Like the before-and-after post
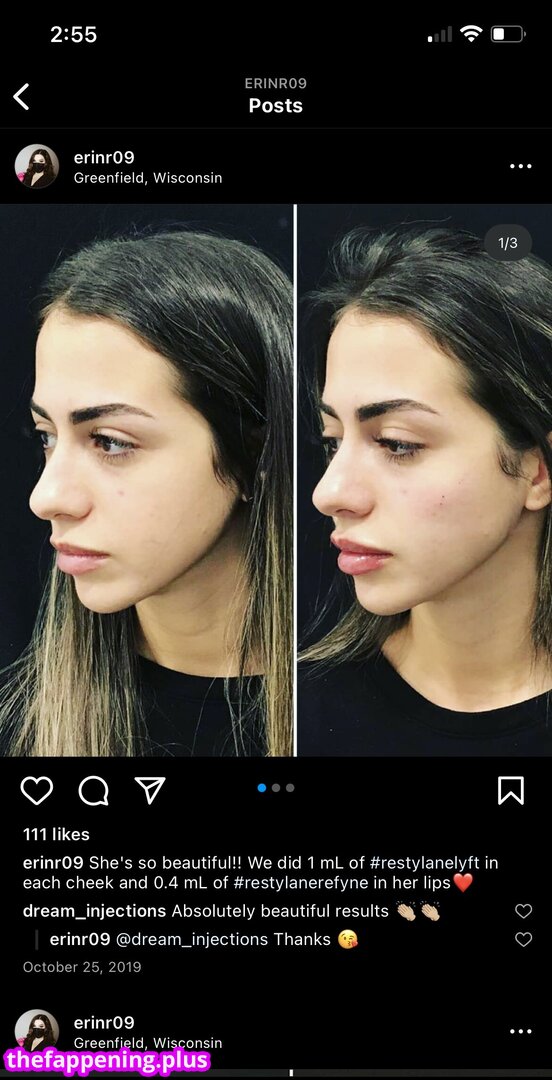Screen dimensions: 552x1080 [x=37, y=791]
